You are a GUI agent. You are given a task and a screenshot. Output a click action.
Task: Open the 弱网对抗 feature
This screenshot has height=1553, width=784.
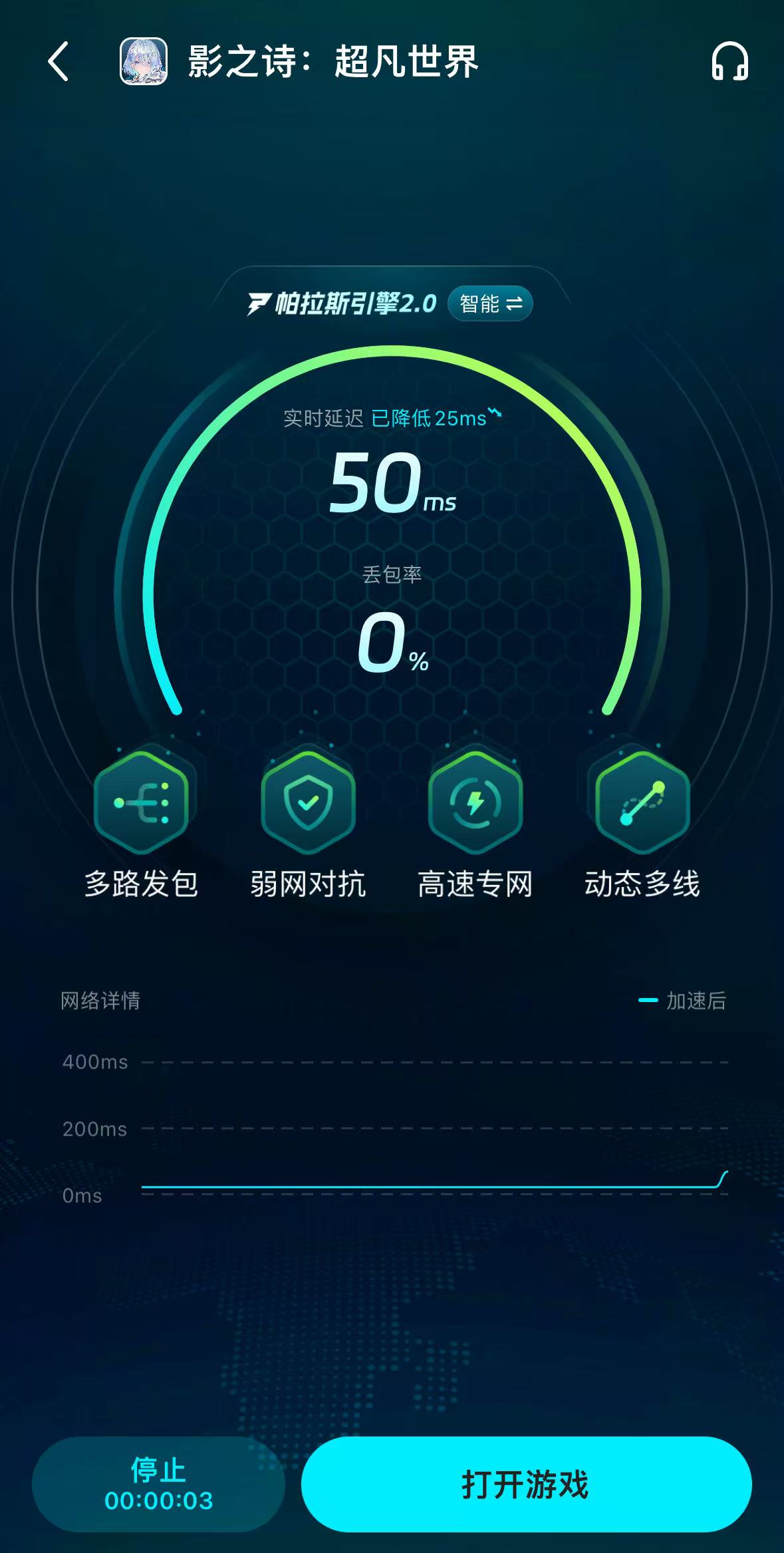click(308, 802)
